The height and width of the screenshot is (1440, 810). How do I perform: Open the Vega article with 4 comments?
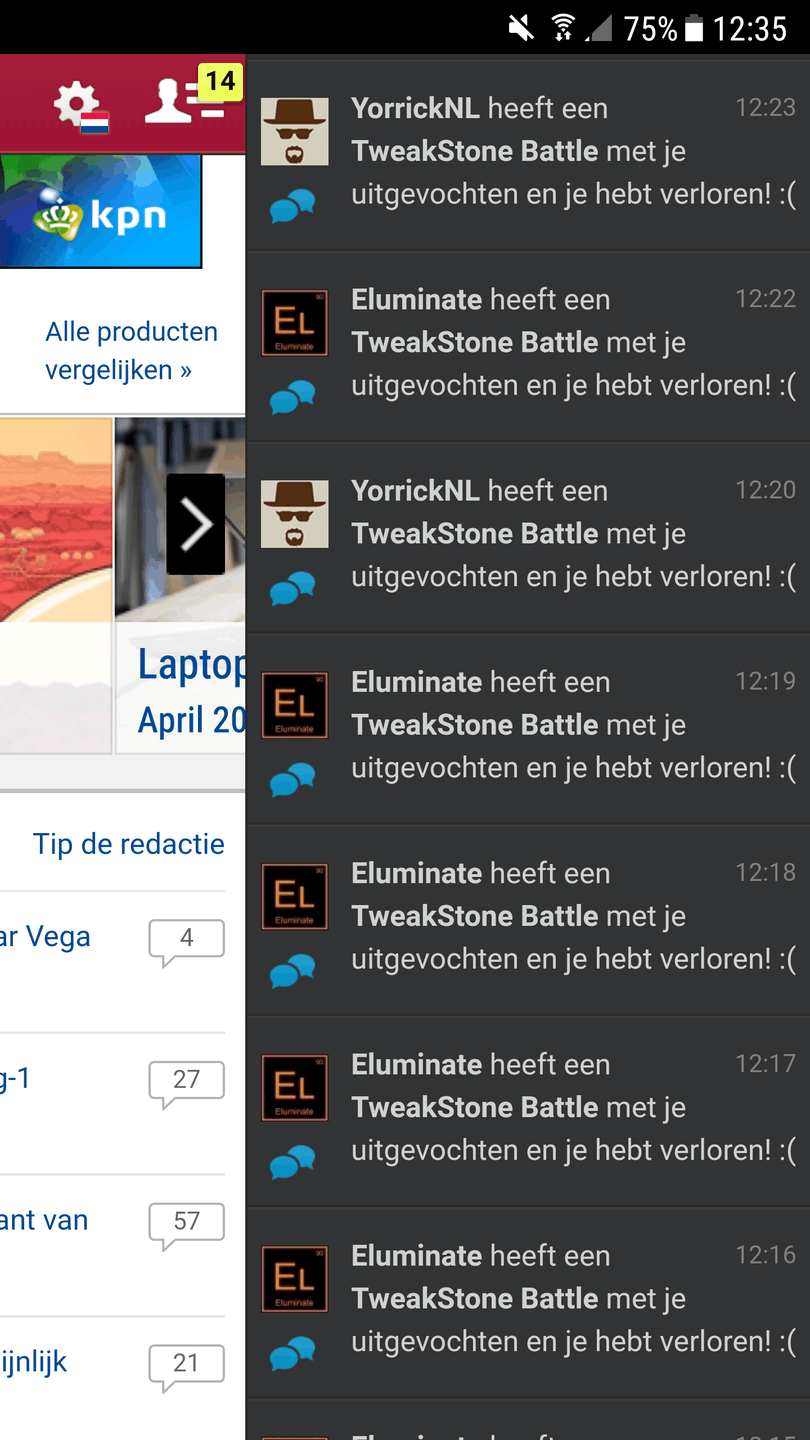click(46, 938)
